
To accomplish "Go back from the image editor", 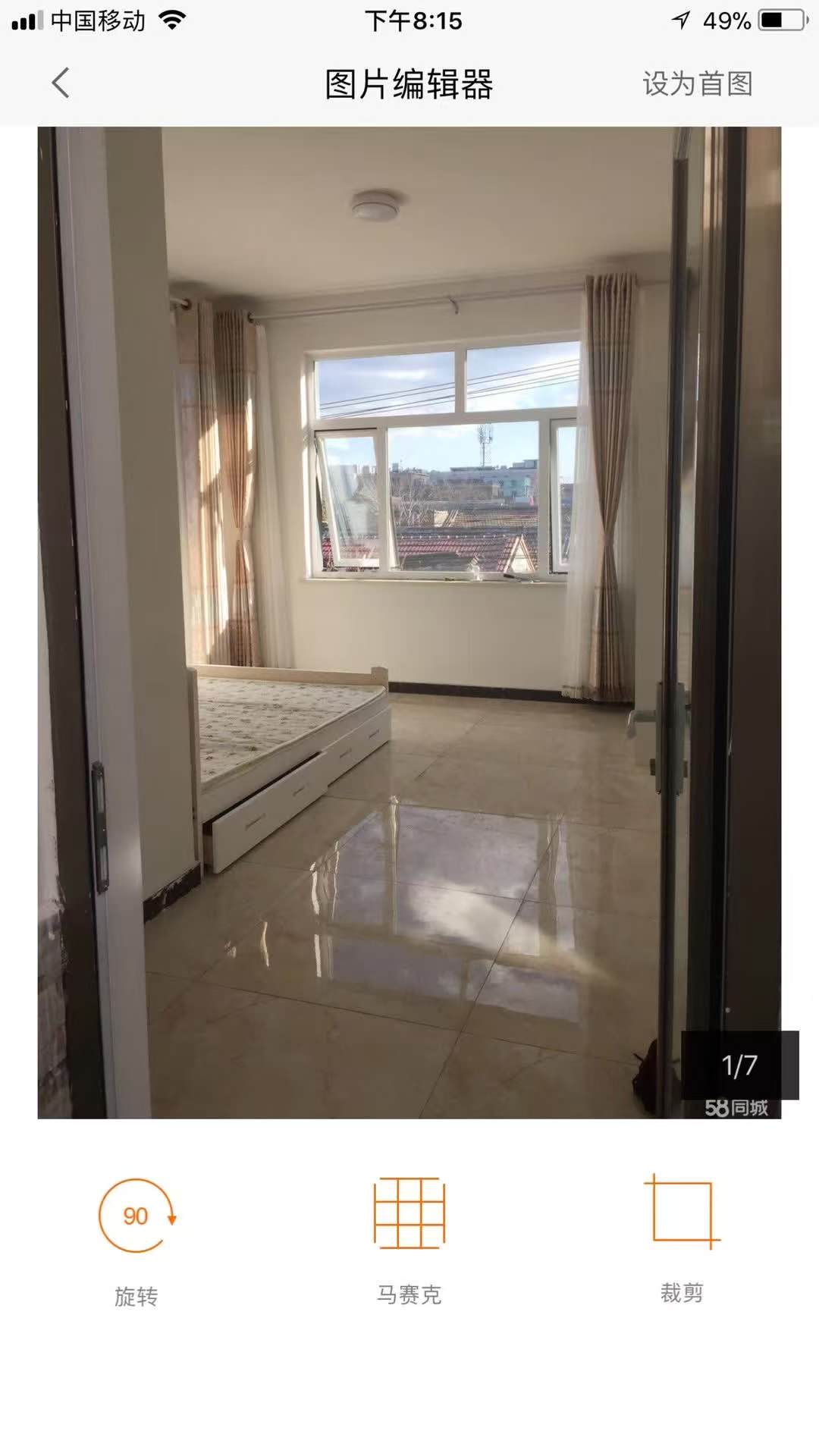I will click(61, 83).
